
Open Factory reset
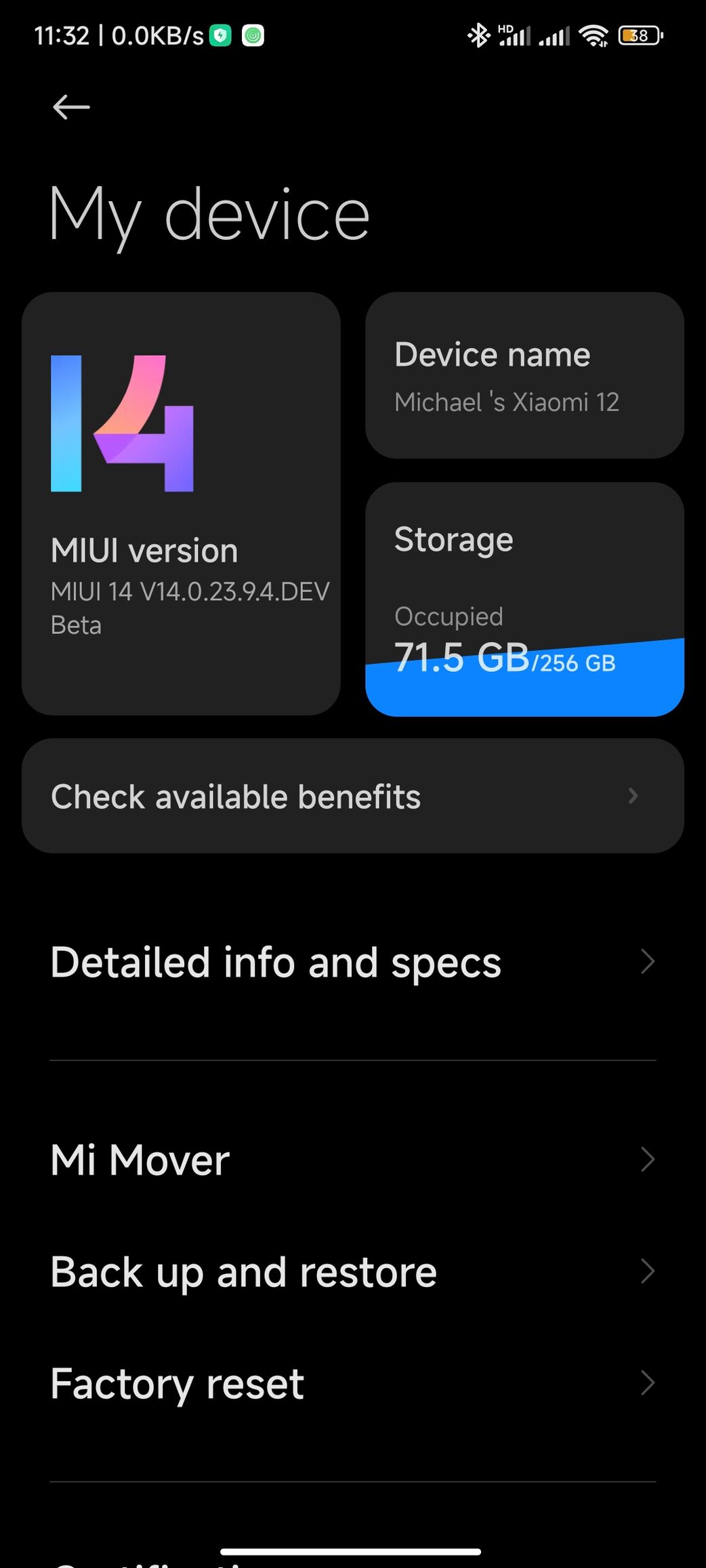[353, 1383]
